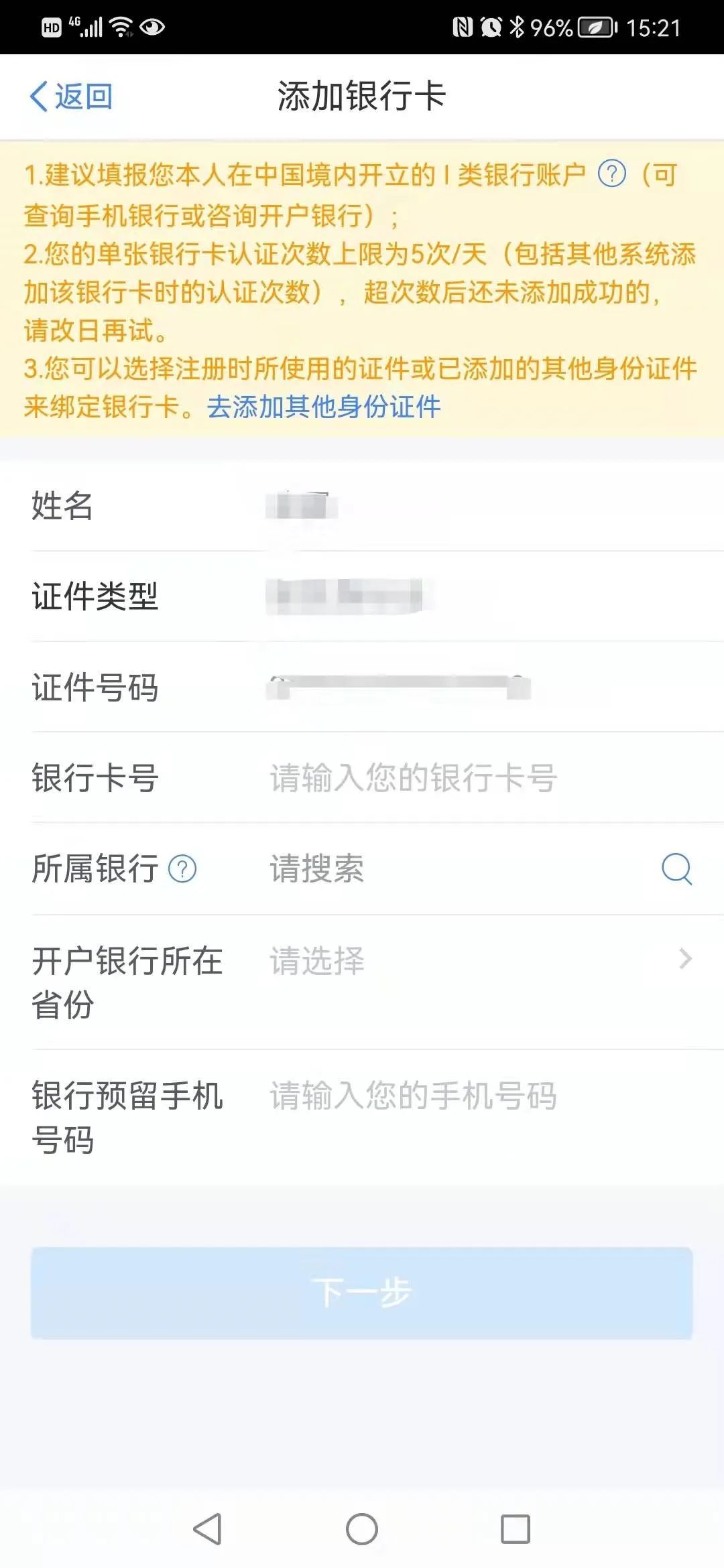Open help icon beside I类银行账户

(611, 175)
